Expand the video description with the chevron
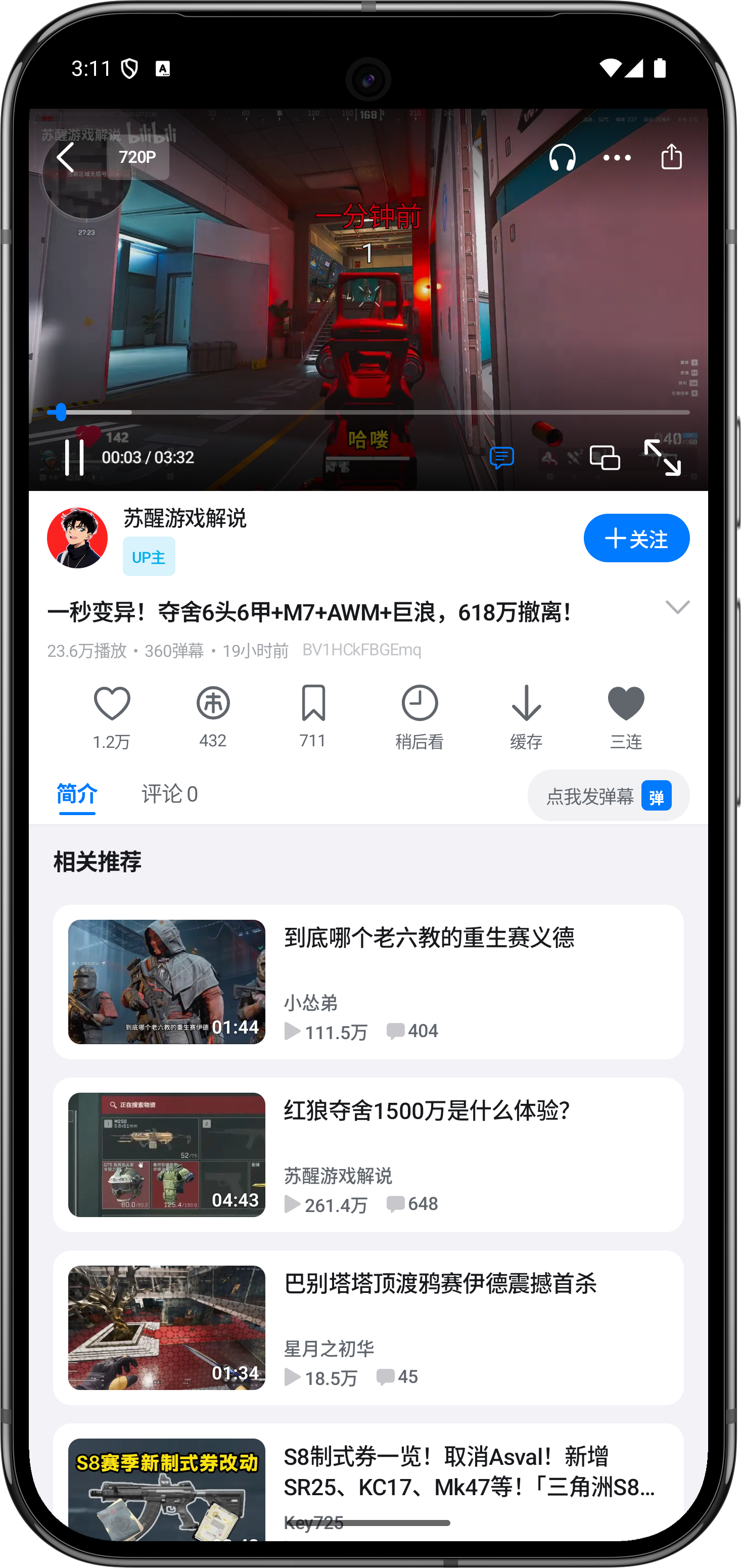Screen dimensions: 741x1568 [x=677, y=607]
